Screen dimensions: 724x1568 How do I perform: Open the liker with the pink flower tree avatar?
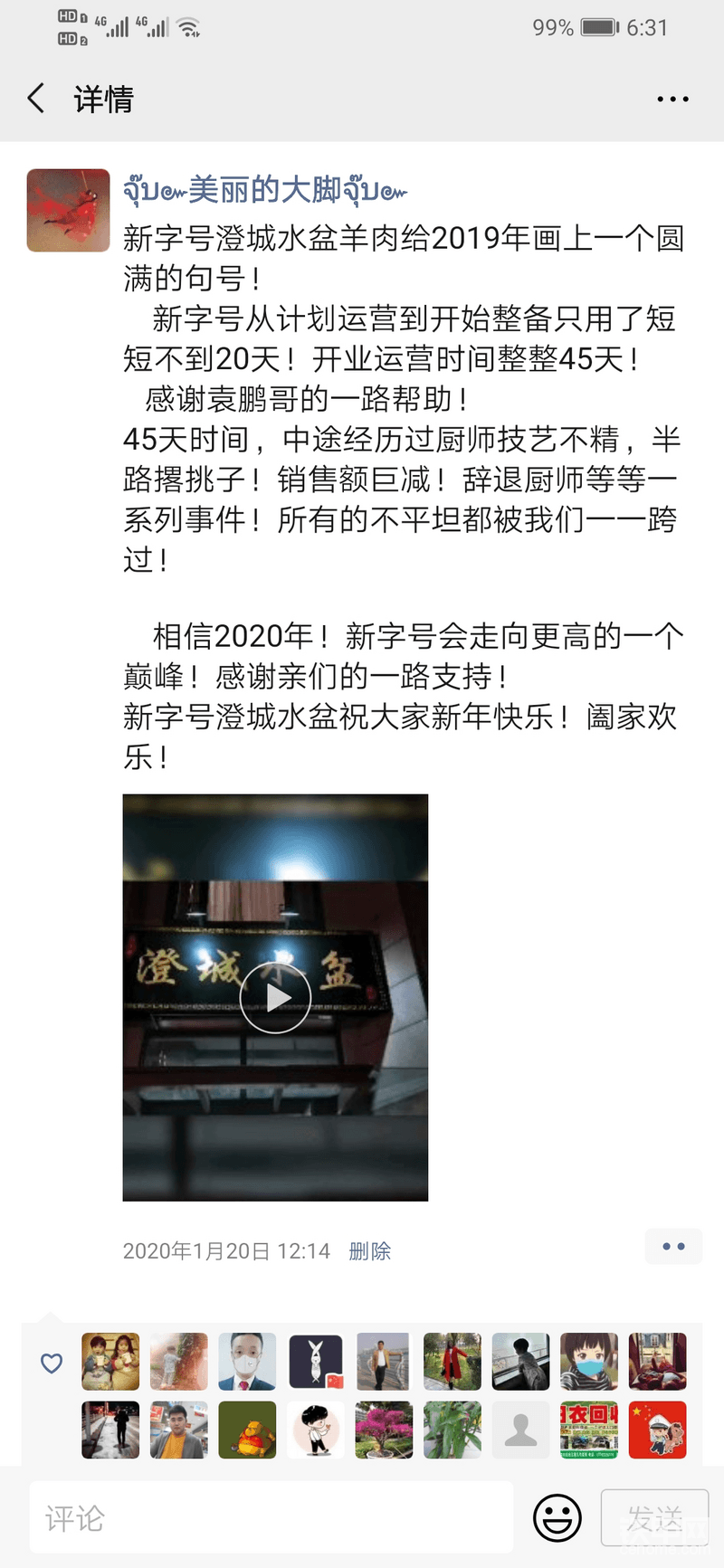click(384, 1430)
